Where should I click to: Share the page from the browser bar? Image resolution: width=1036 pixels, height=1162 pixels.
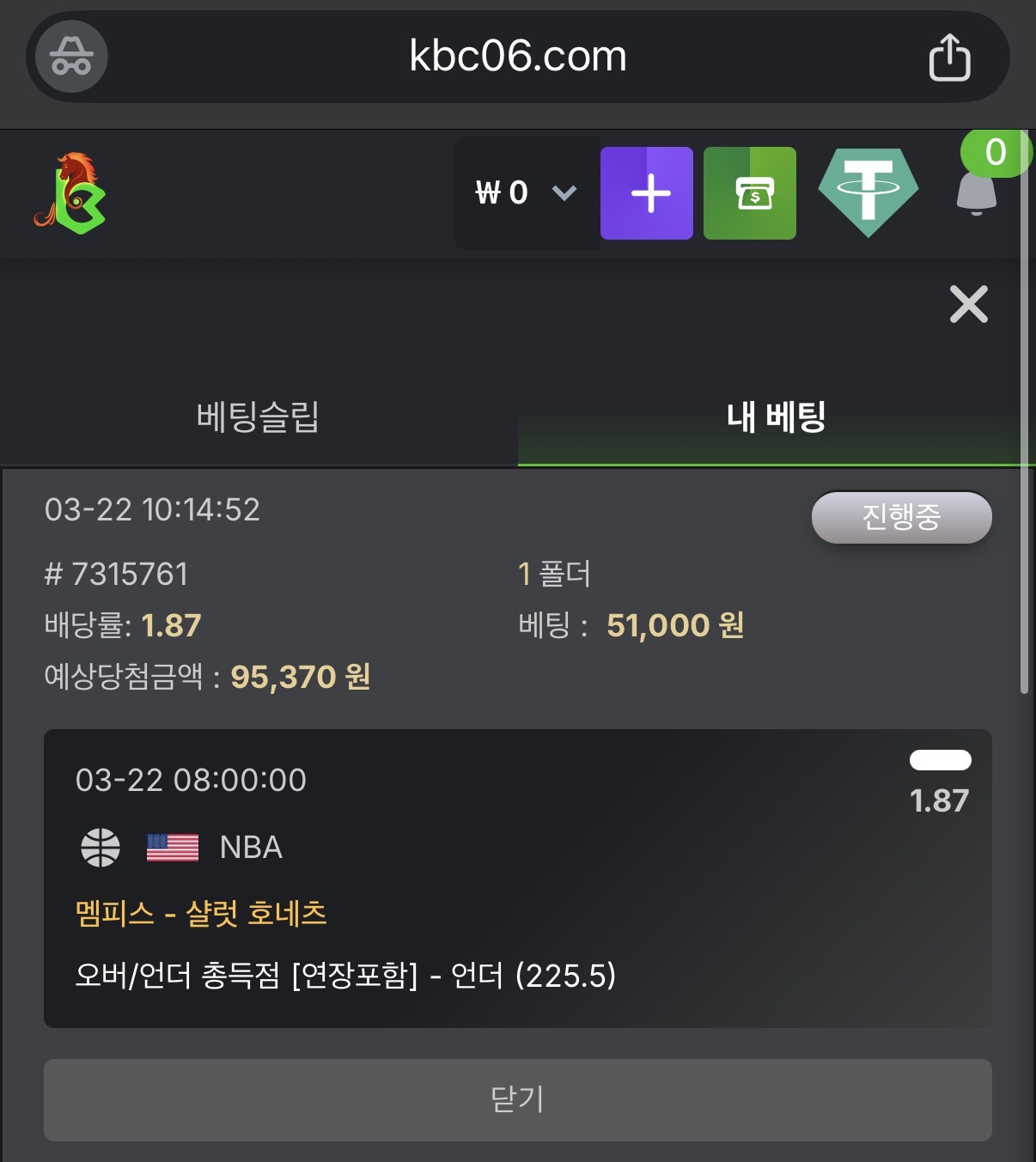[949, 58]
